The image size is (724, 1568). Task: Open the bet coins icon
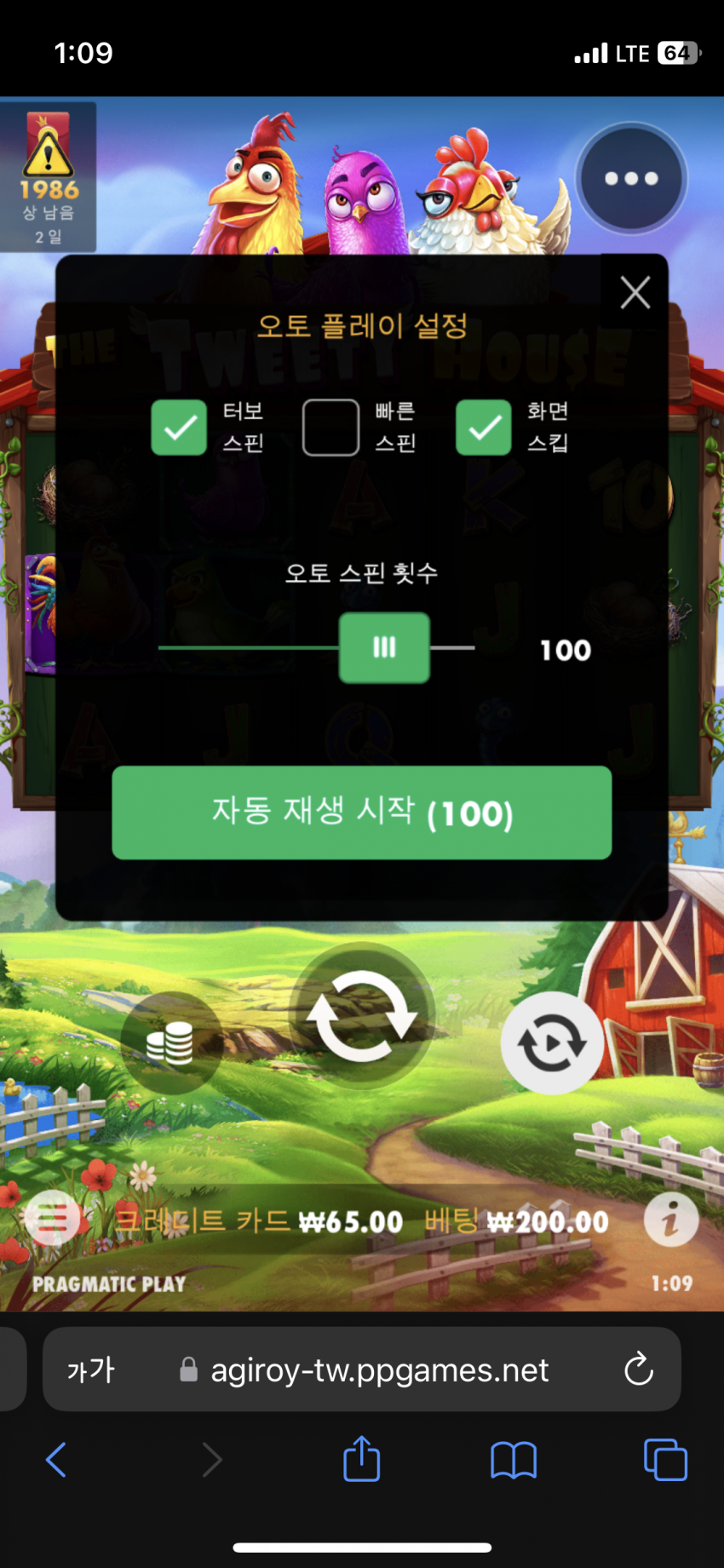(x=170, y=1042)
